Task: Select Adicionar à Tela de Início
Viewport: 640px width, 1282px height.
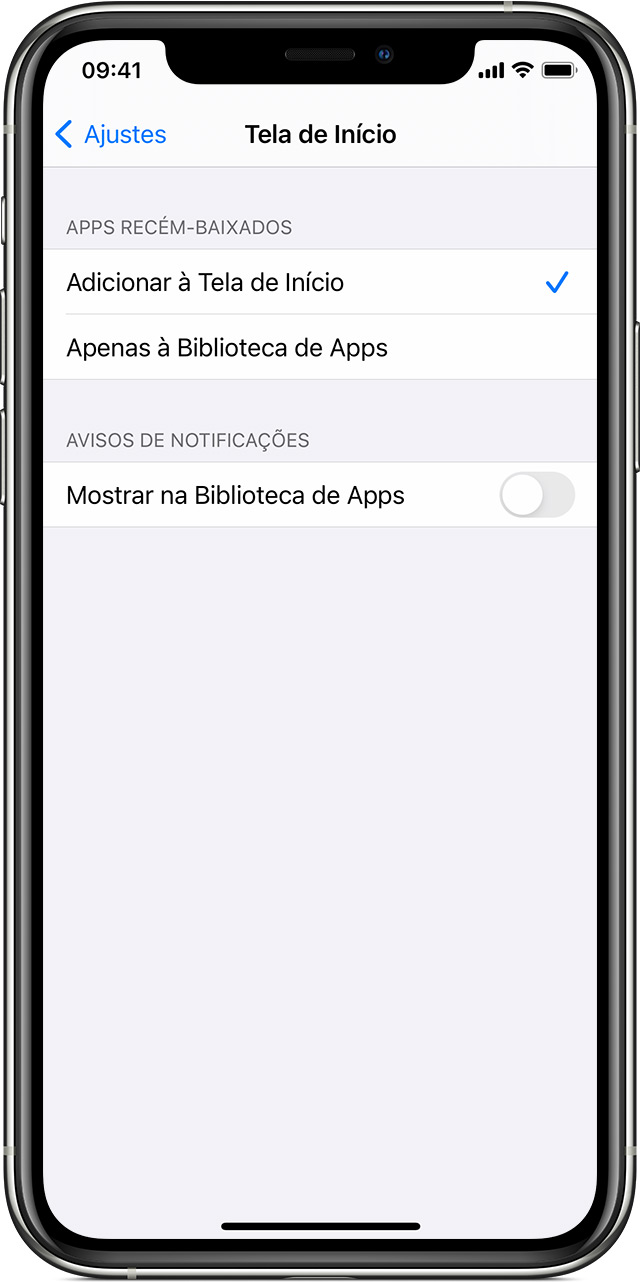Action: tap(205, 283)
